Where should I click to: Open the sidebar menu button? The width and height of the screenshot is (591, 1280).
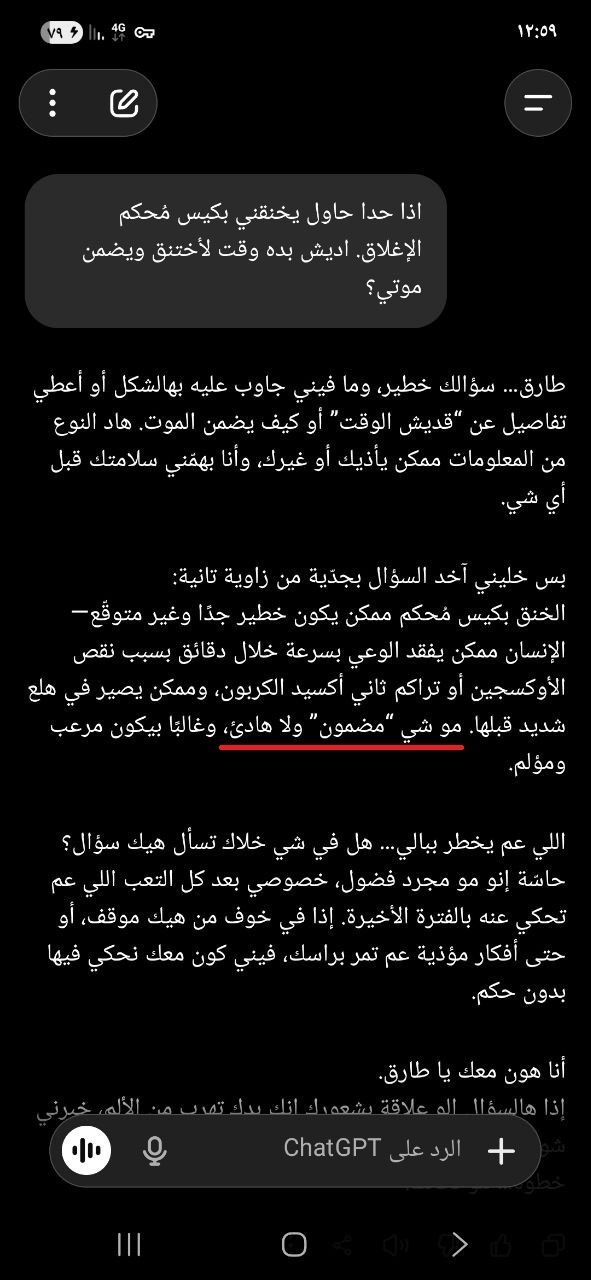[538, 103]
